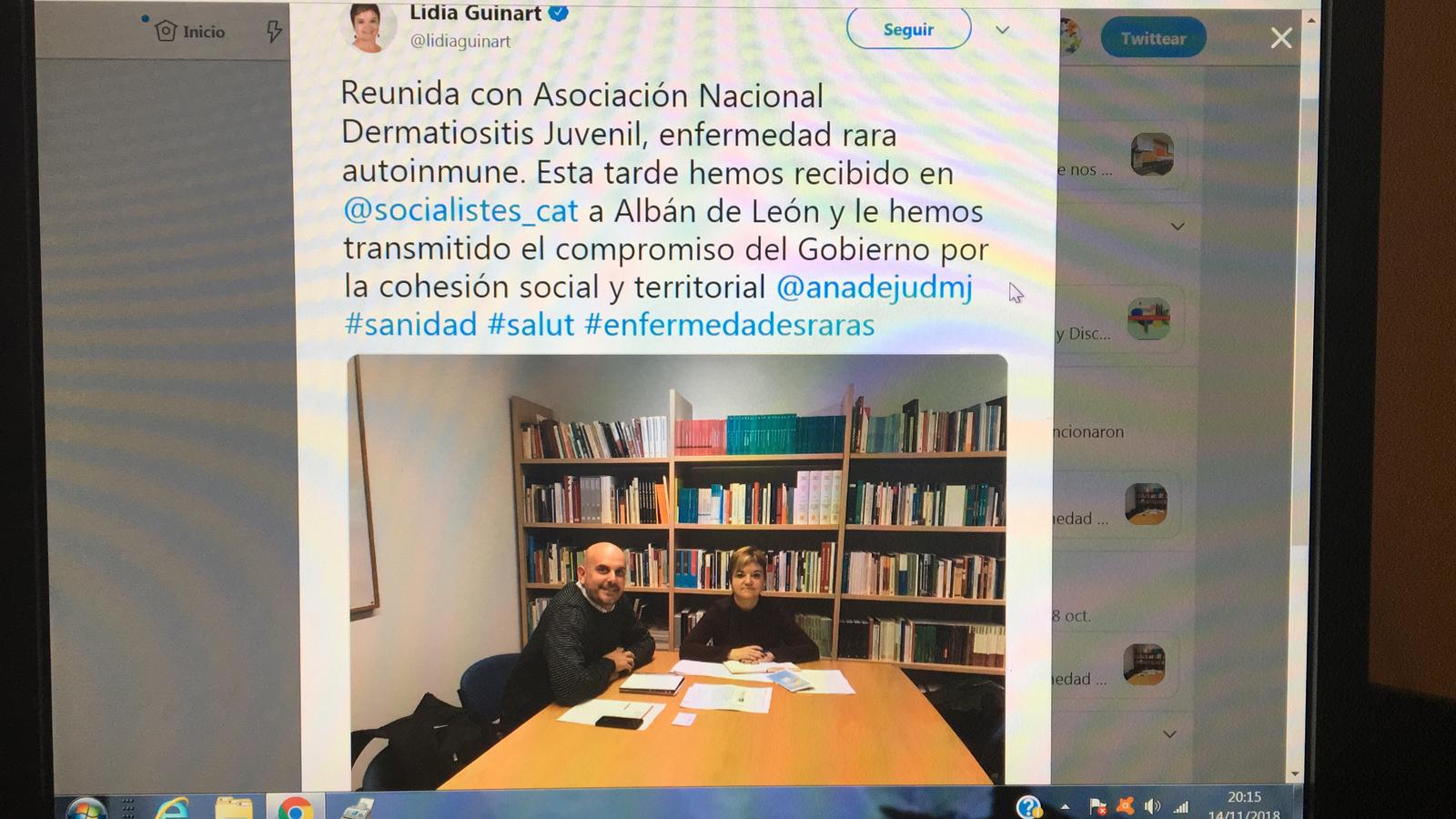Viewport: 1456px width, 819px height.
Task: Open the @socialistes_cat mention link
Action: click(x=460, y=211)
